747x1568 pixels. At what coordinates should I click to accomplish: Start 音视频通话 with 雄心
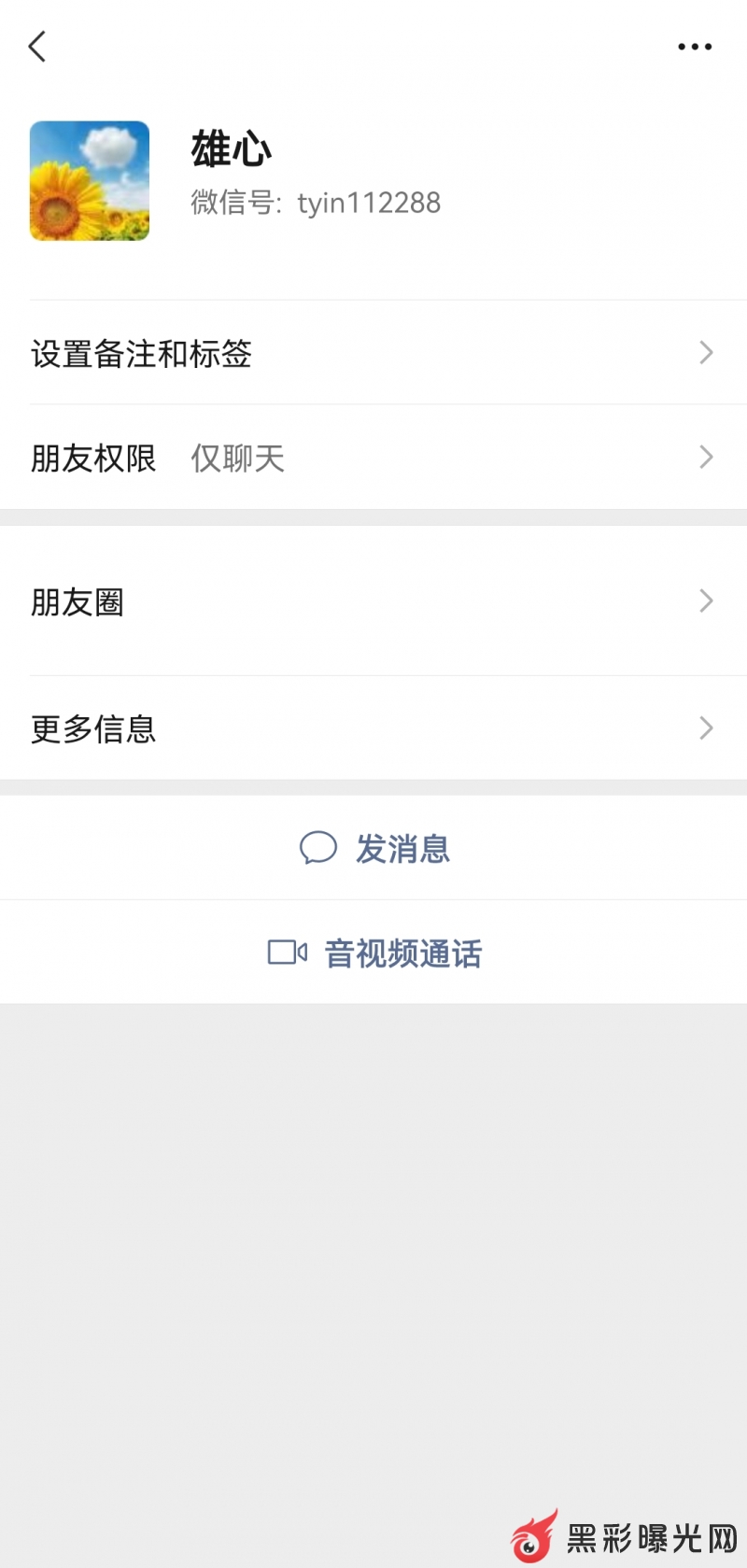click(x=375, y=954)
